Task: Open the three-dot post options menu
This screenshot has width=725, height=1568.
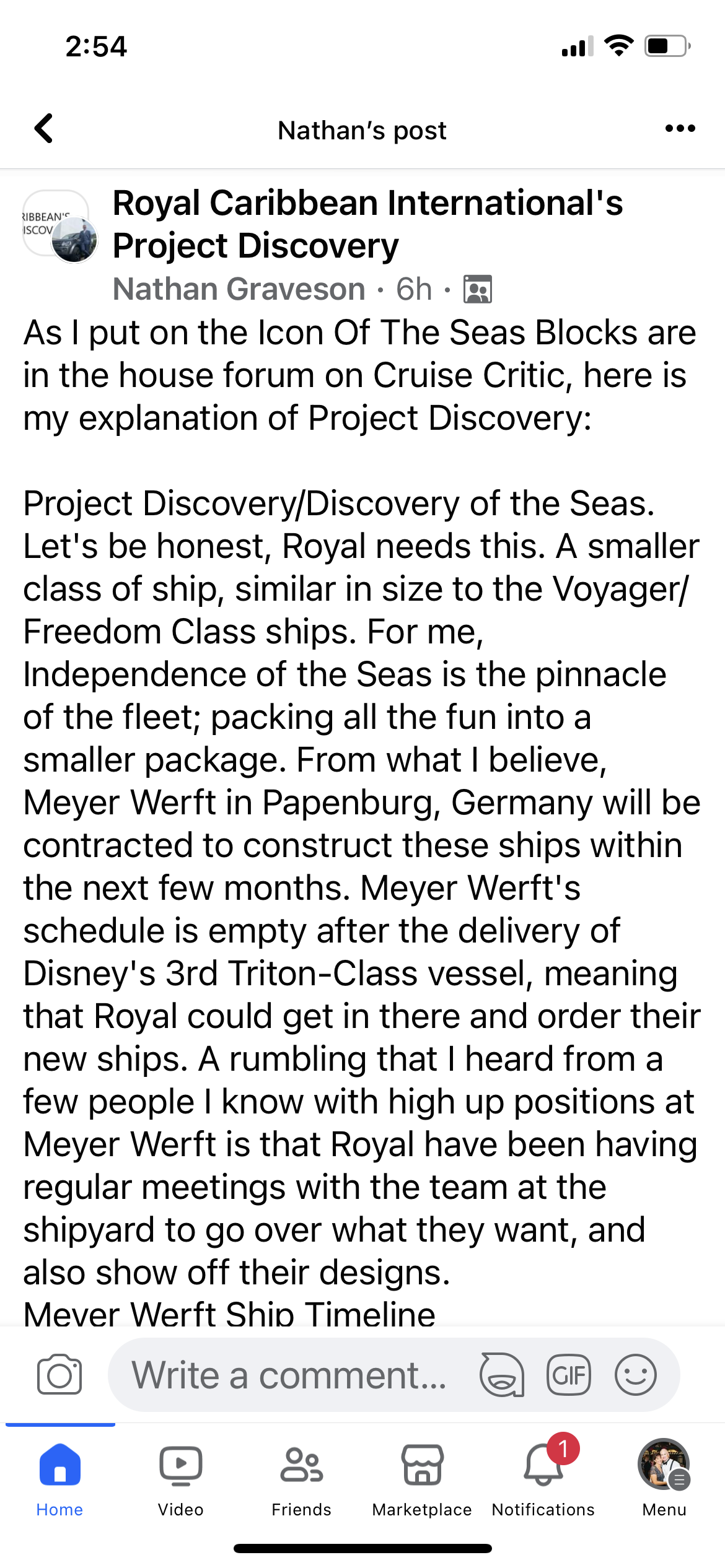Action: (x=680, y=129)
